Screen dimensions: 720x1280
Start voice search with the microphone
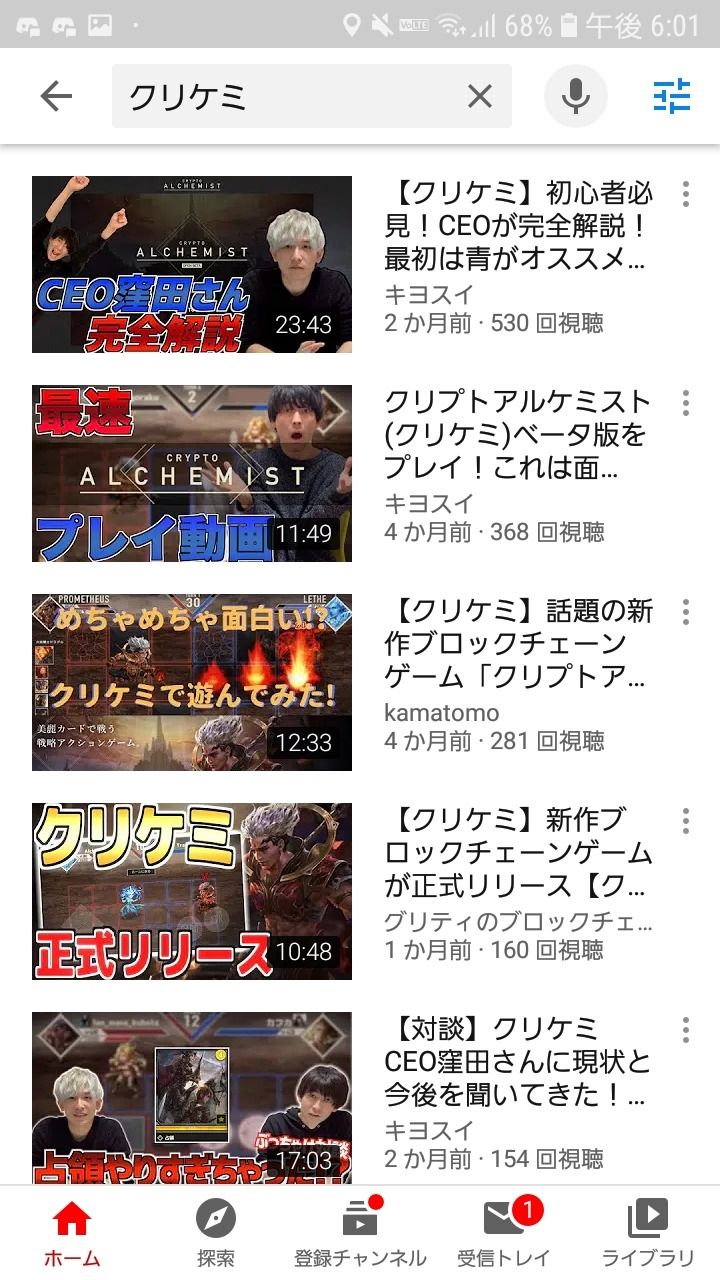575,96
